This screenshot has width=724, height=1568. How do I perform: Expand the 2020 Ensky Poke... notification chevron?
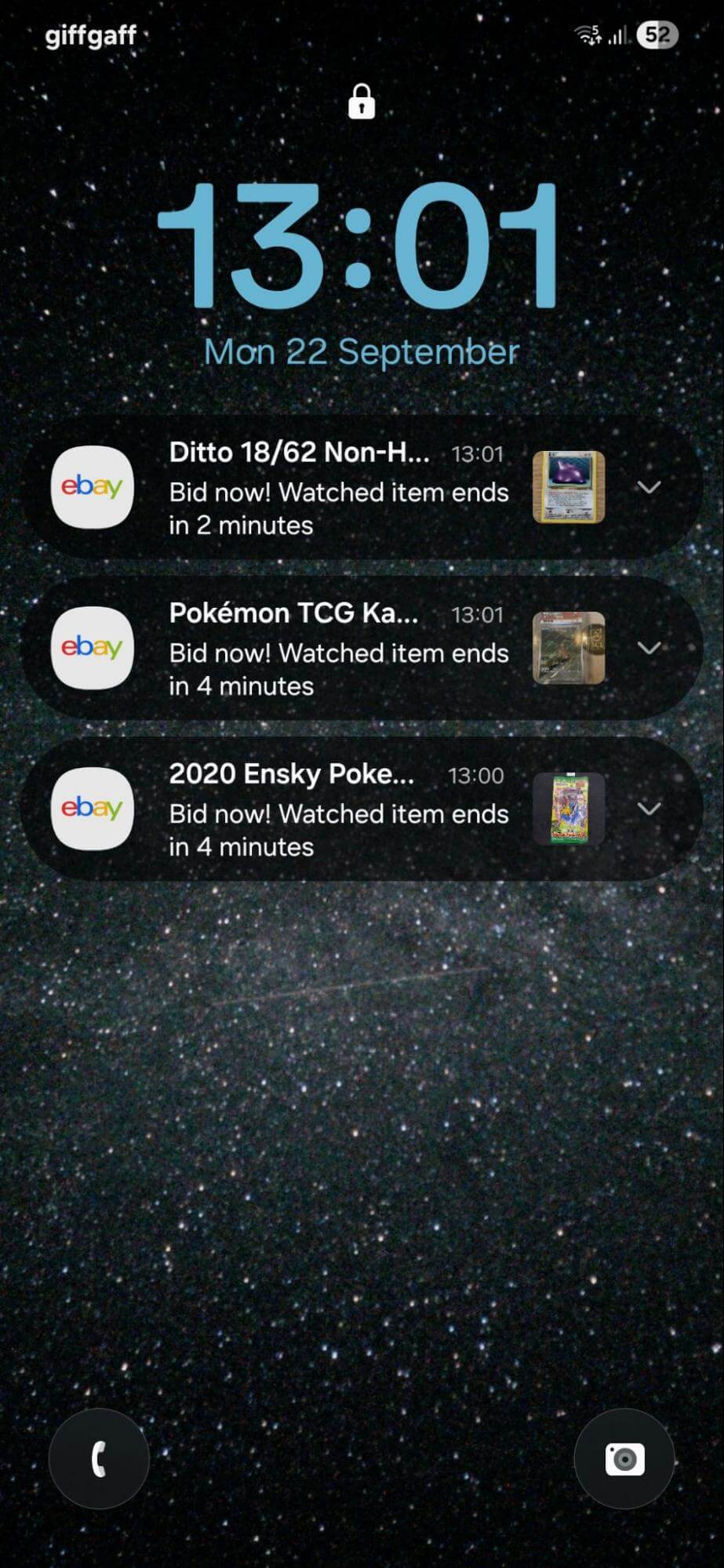649,809
